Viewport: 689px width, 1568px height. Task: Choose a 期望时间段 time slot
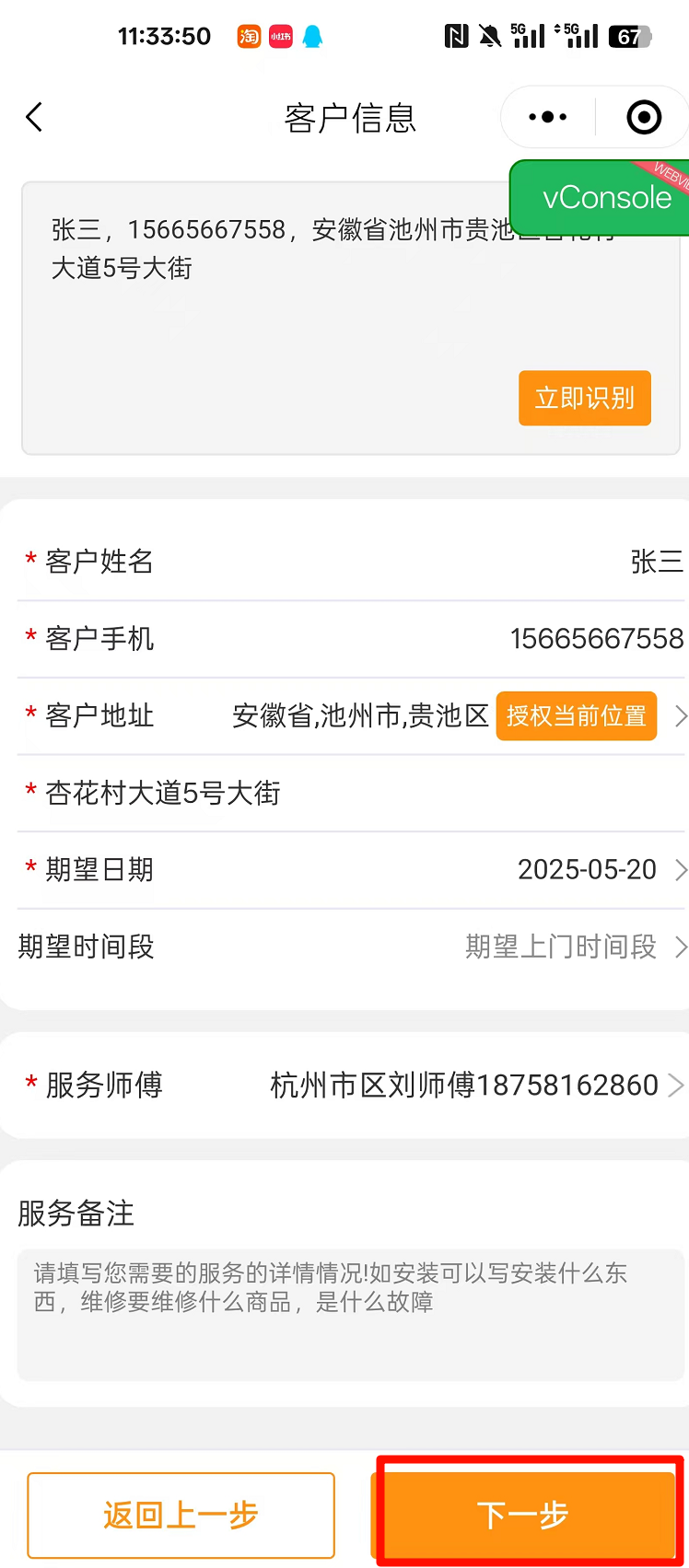[561, 947]
